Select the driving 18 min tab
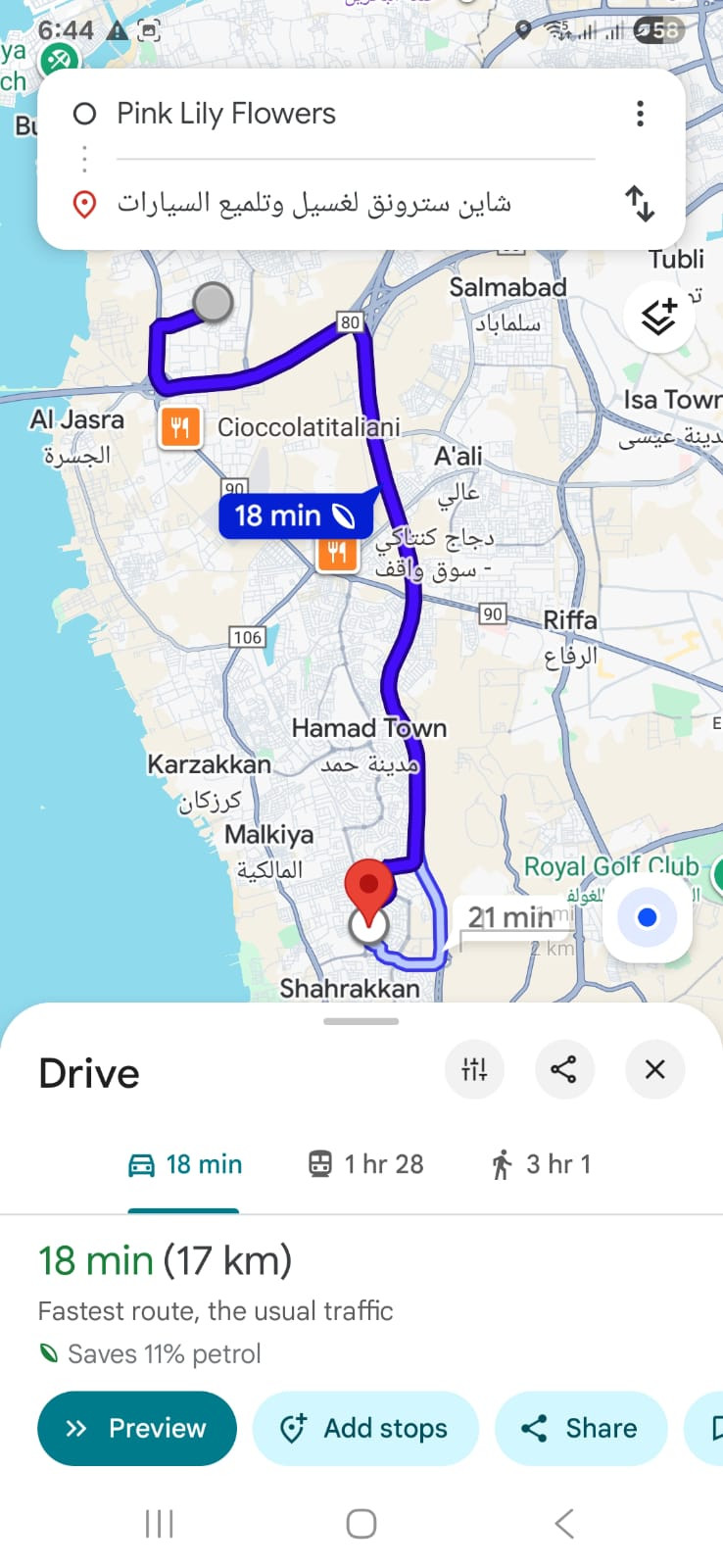The height and width of the screenshot is (1568, 723). (x=184, y=1164)
